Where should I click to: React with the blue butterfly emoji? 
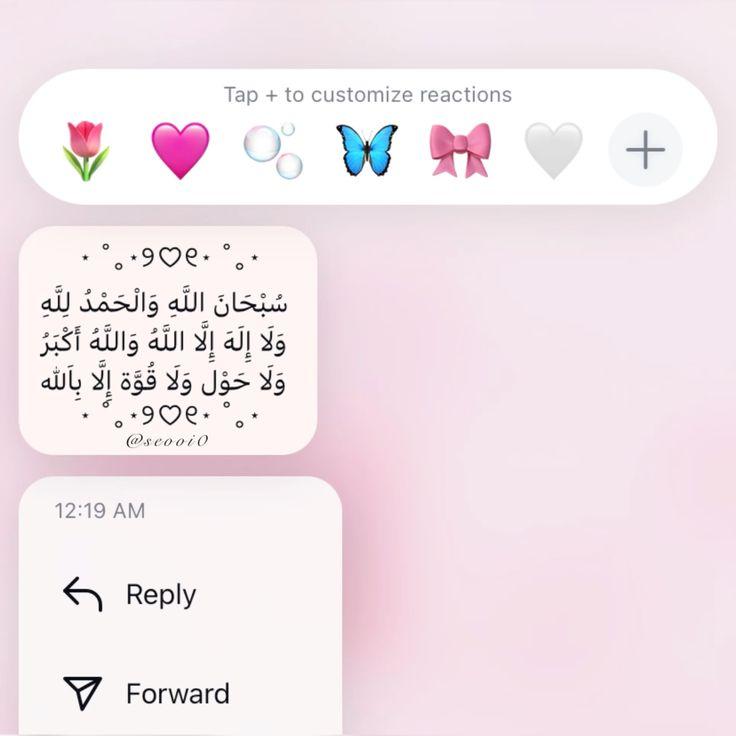pyautogui.click(x=366, y=151)
